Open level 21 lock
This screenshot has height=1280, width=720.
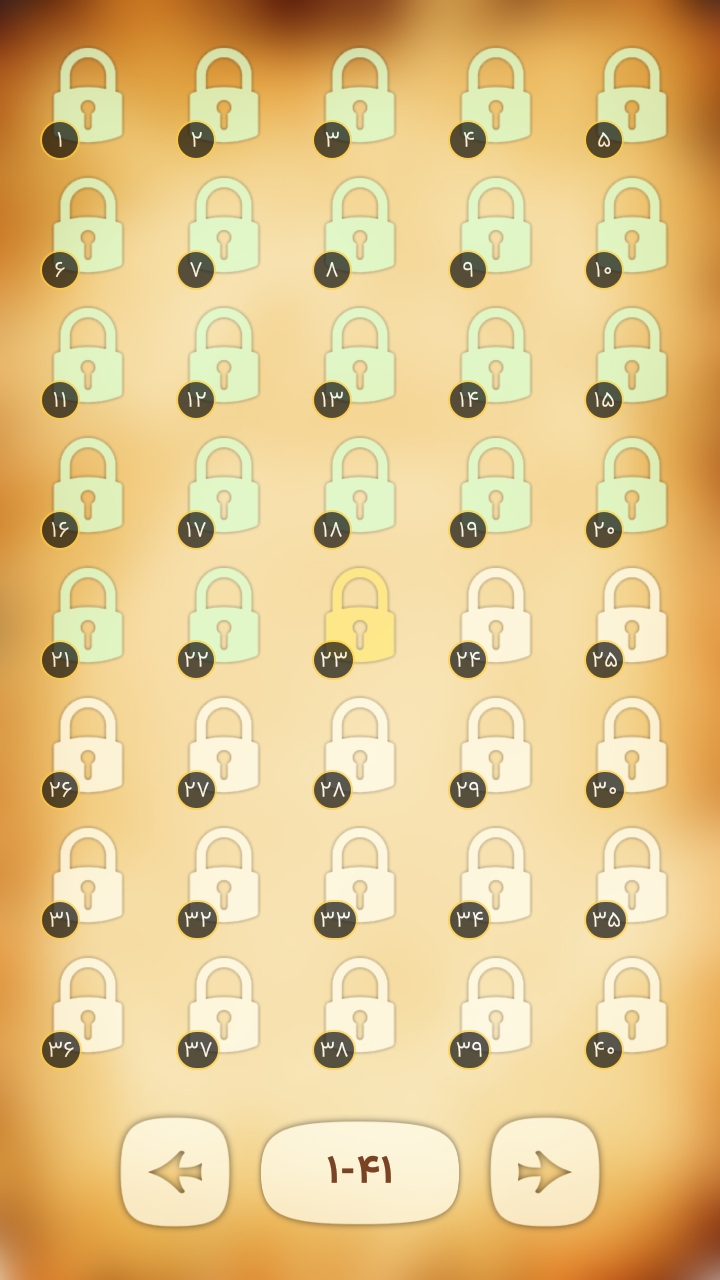pyautogui.click(x=87, y=617)
